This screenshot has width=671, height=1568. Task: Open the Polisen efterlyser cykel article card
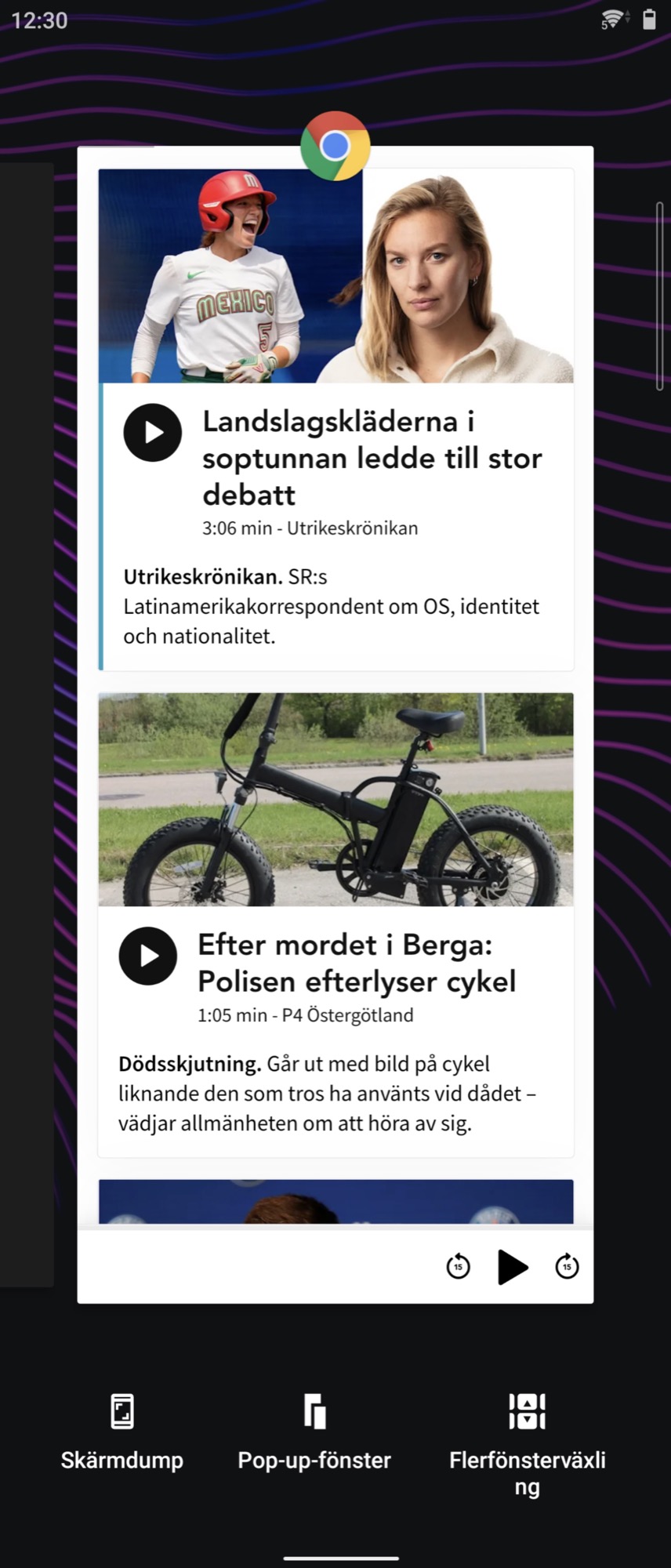click(357, 964)
